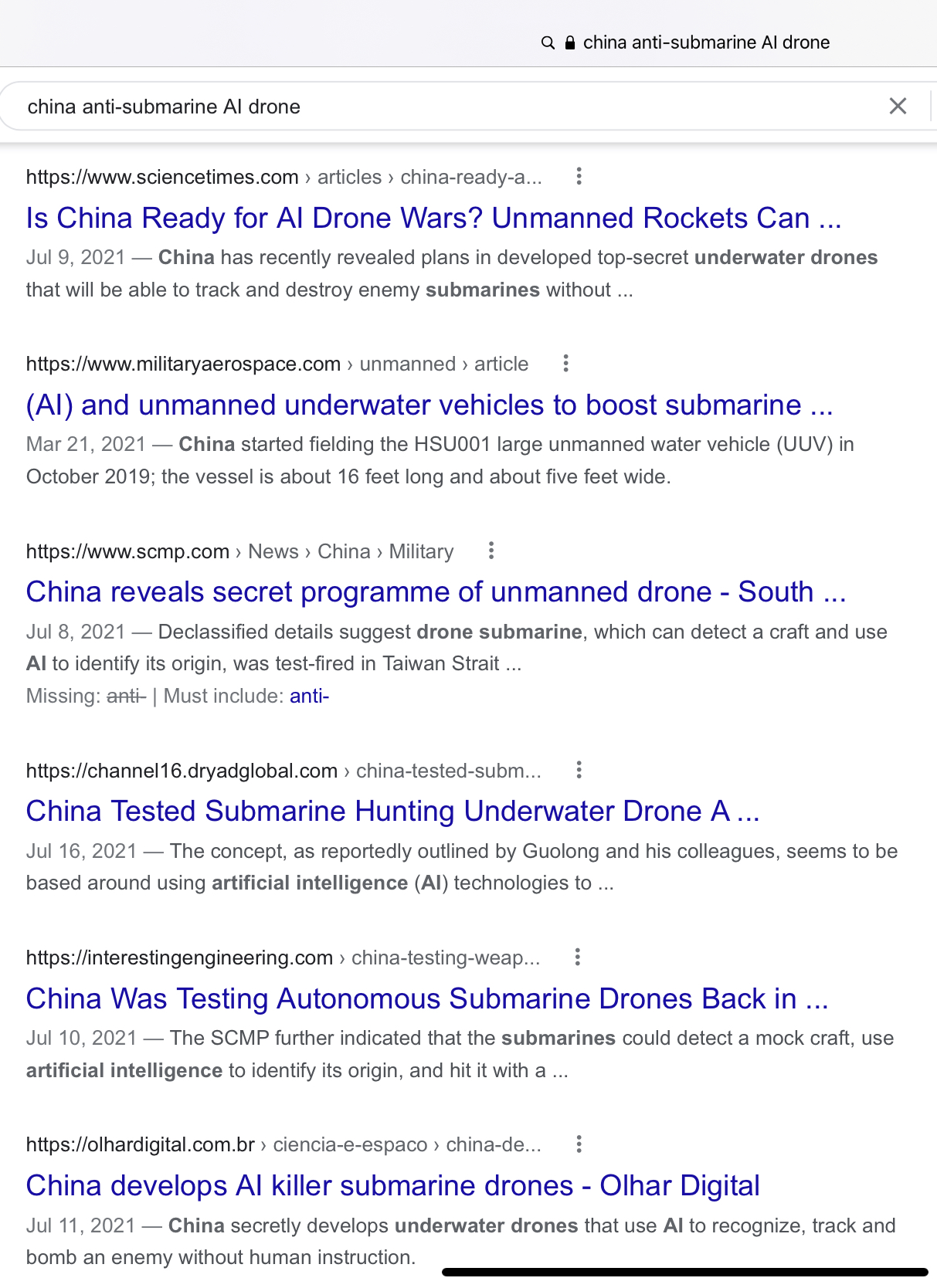Open 'China develops AI killer submarine drones' result
The height and width of the screenshot is (1288, 937).
coord(392,1186)
